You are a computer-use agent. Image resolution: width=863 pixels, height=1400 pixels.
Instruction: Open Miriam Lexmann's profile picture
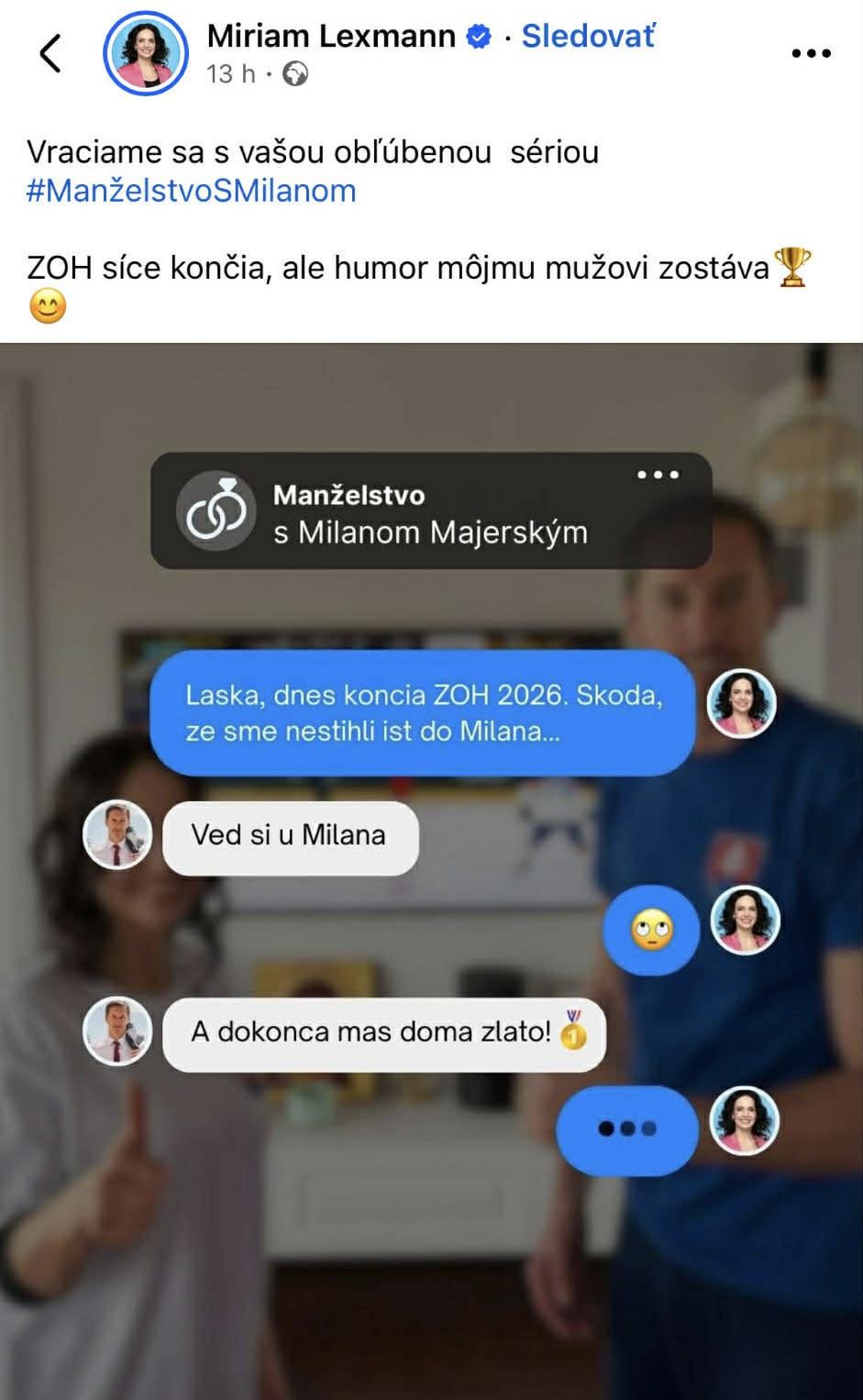click(145, 53)
